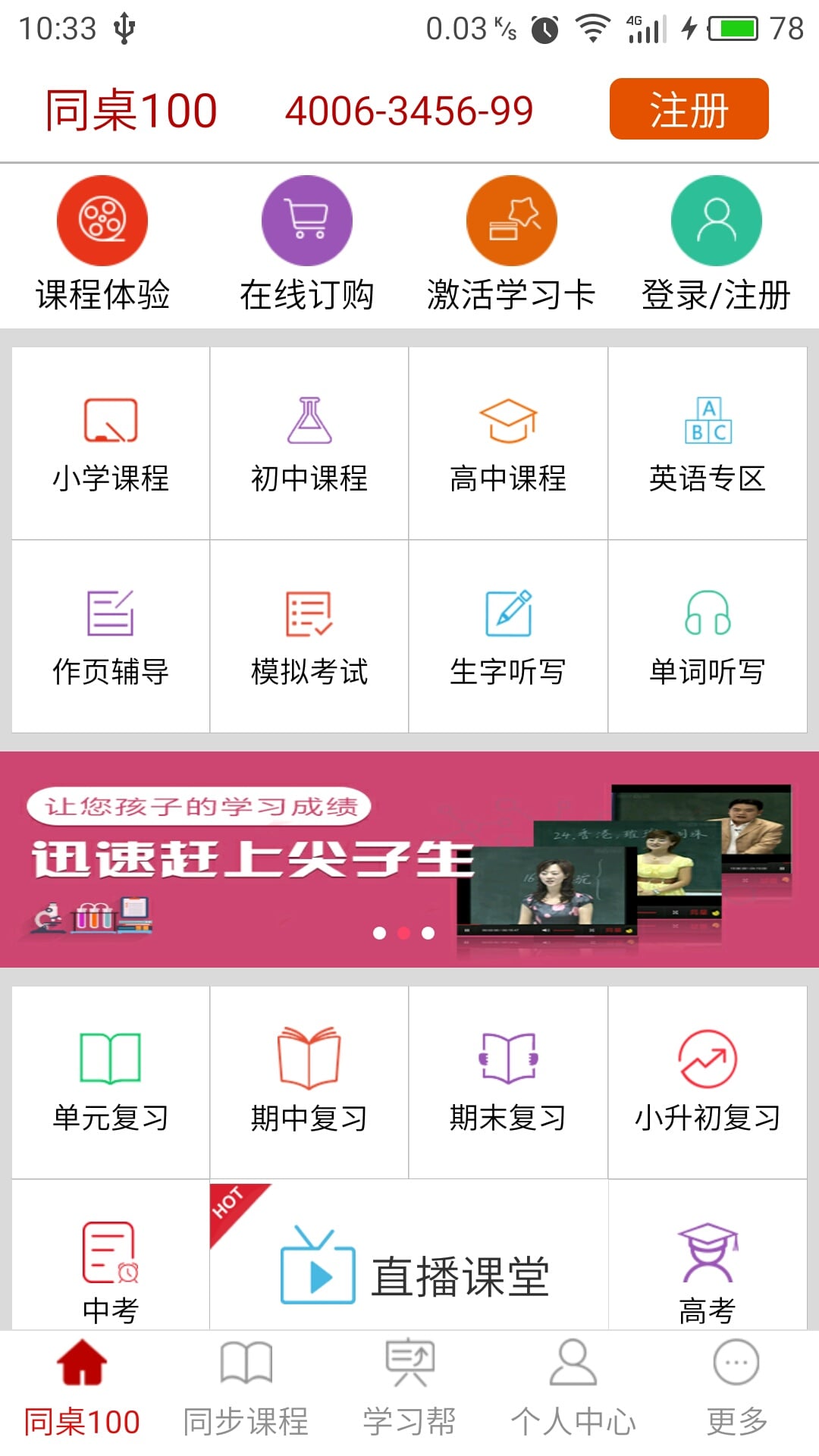The width and height of the screenshot is (819, 1456).
Task: Select 激活学习卡
Action: pyautogui.click(x=511, y=244)
